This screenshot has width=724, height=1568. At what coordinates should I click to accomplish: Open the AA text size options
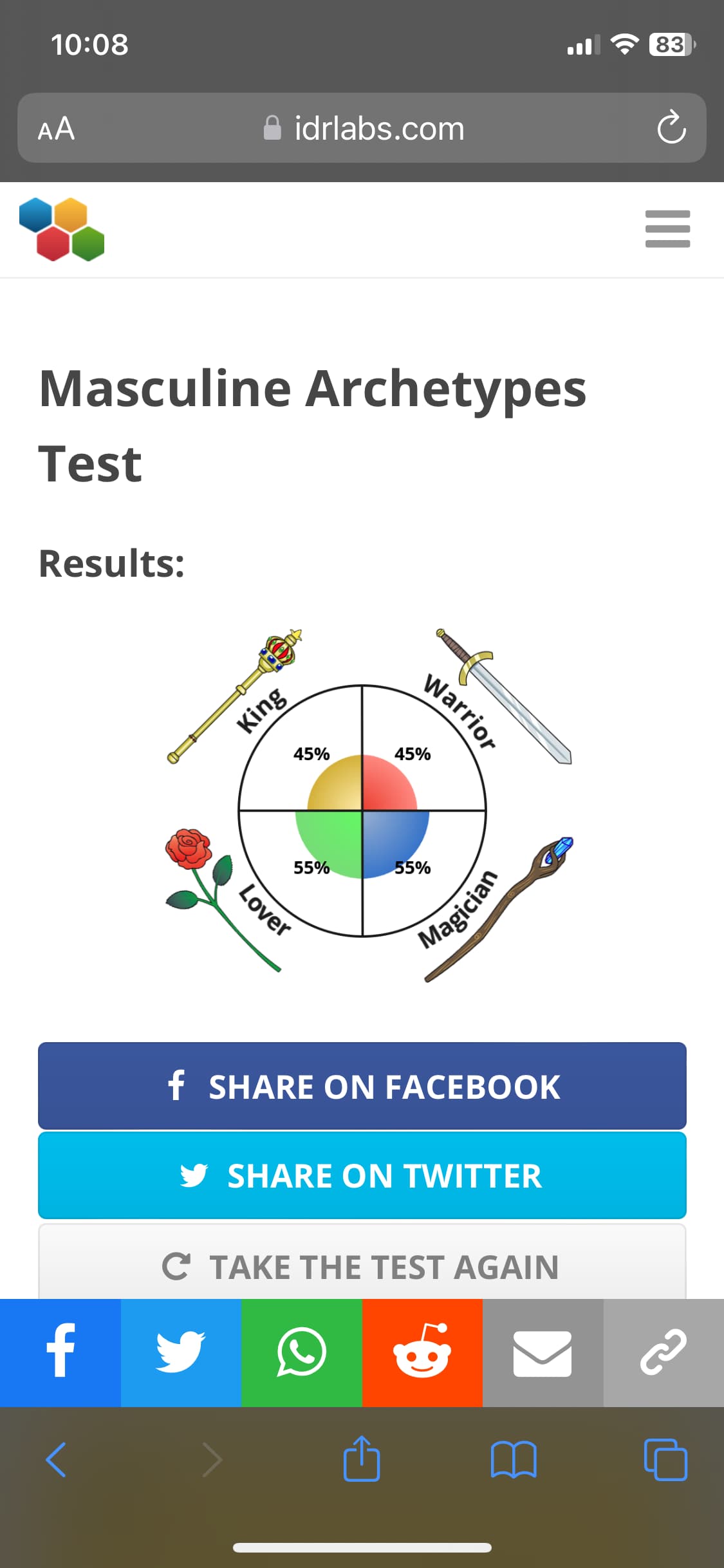click(x=57, y=128)
